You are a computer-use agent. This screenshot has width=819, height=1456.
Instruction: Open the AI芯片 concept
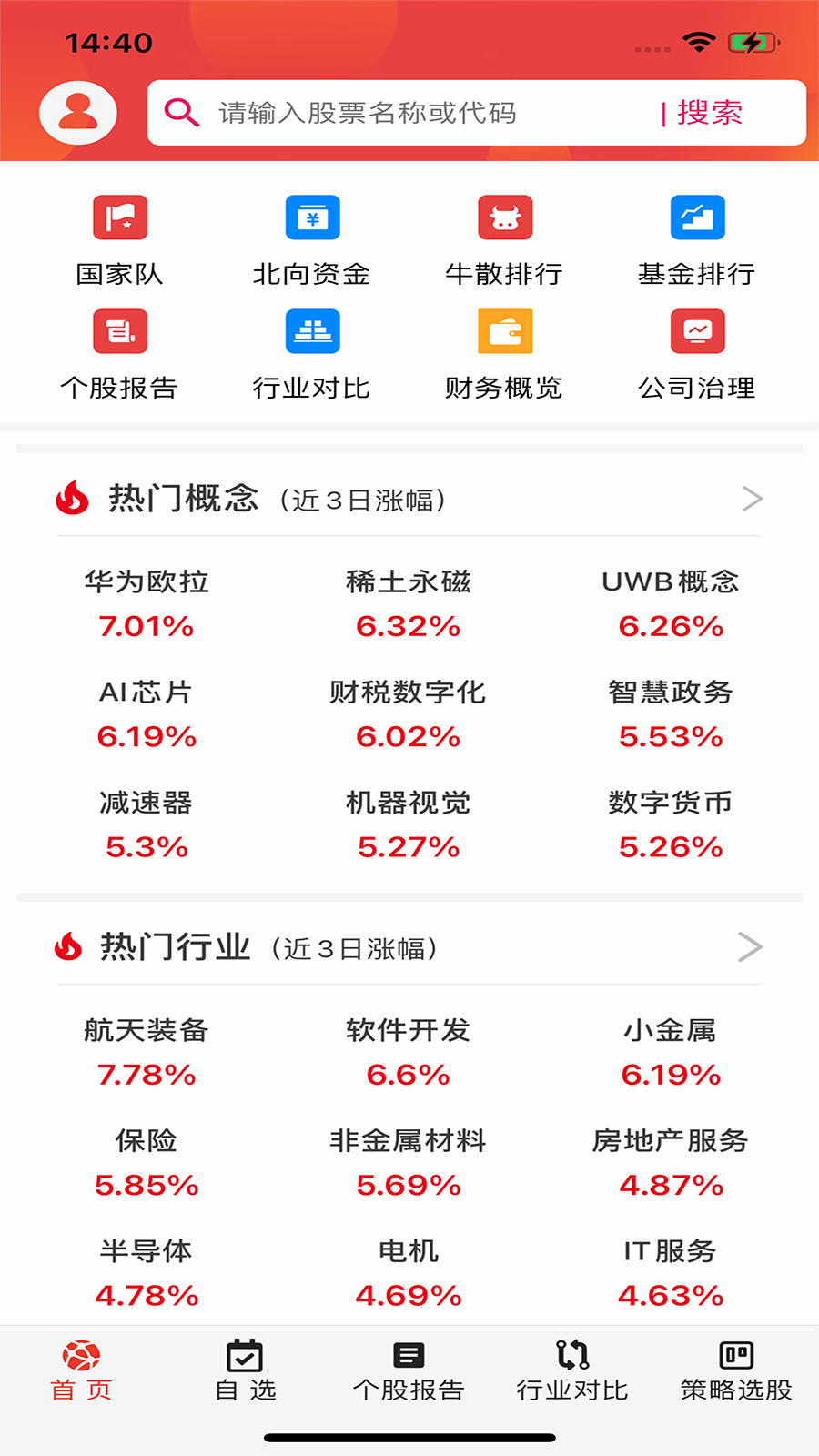(147, 714)
